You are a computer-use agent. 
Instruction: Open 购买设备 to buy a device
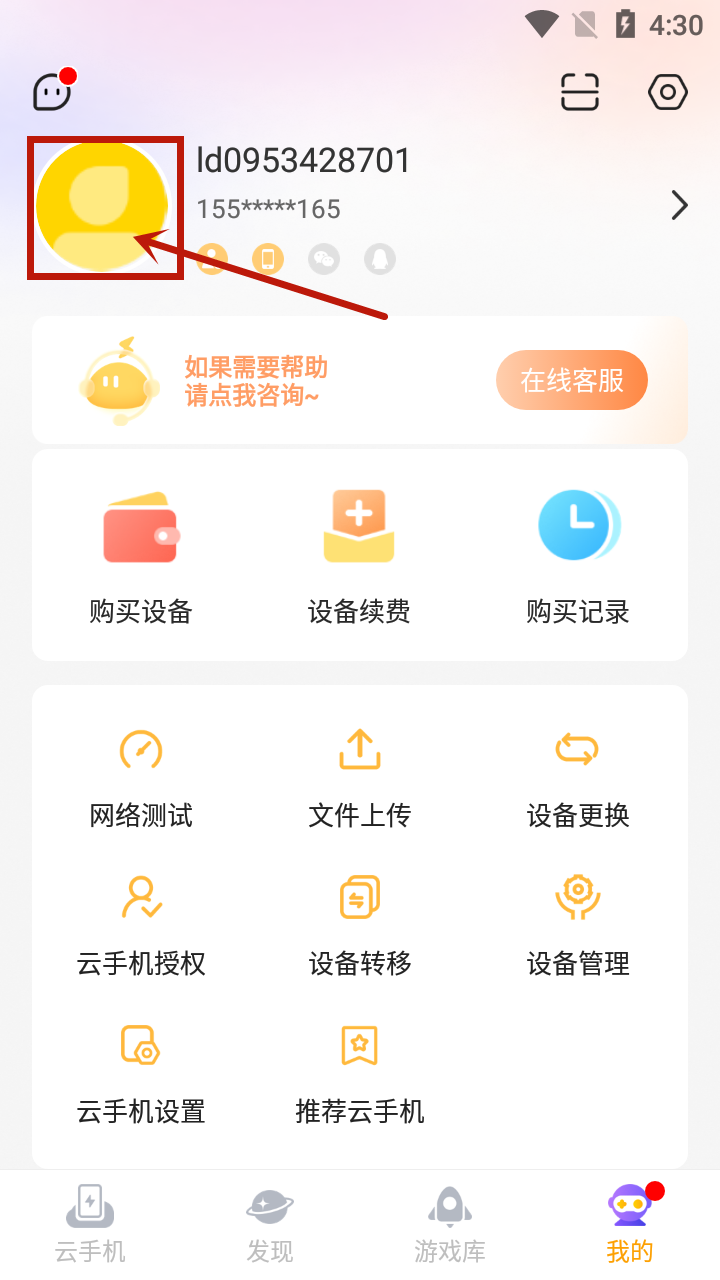[141, 556]
